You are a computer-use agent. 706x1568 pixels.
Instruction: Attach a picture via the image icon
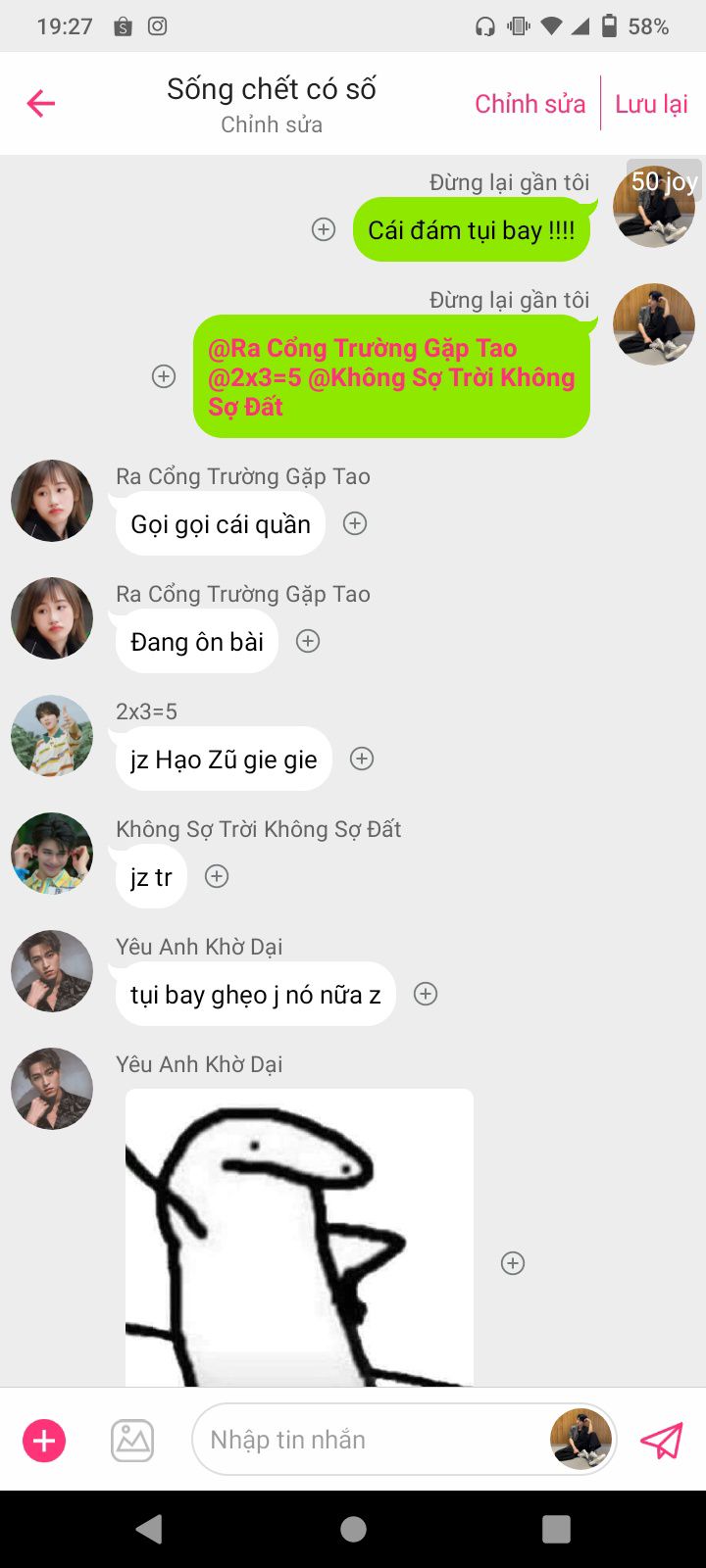coord(132,1441)
